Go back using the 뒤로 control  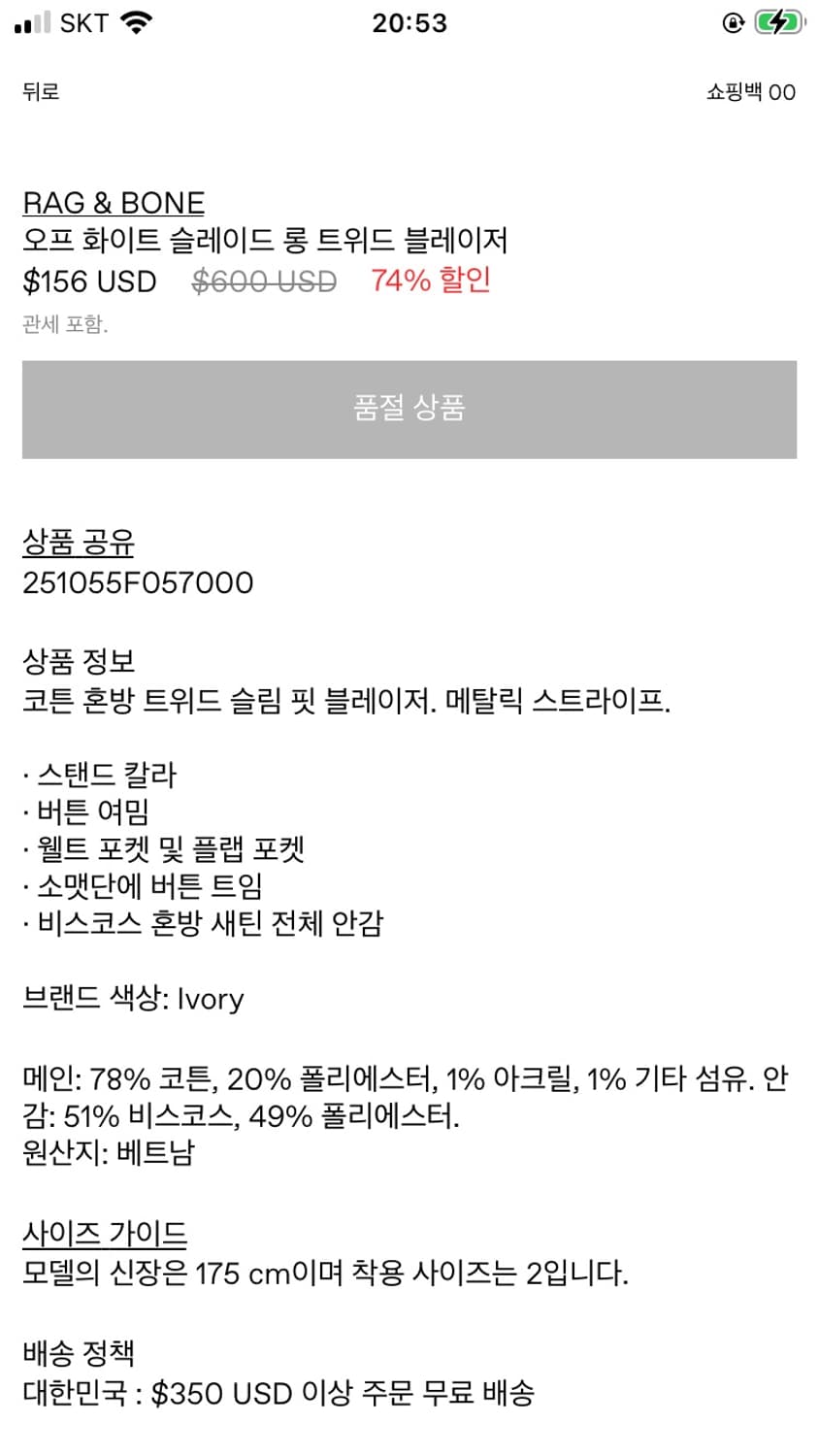[39, 92]
